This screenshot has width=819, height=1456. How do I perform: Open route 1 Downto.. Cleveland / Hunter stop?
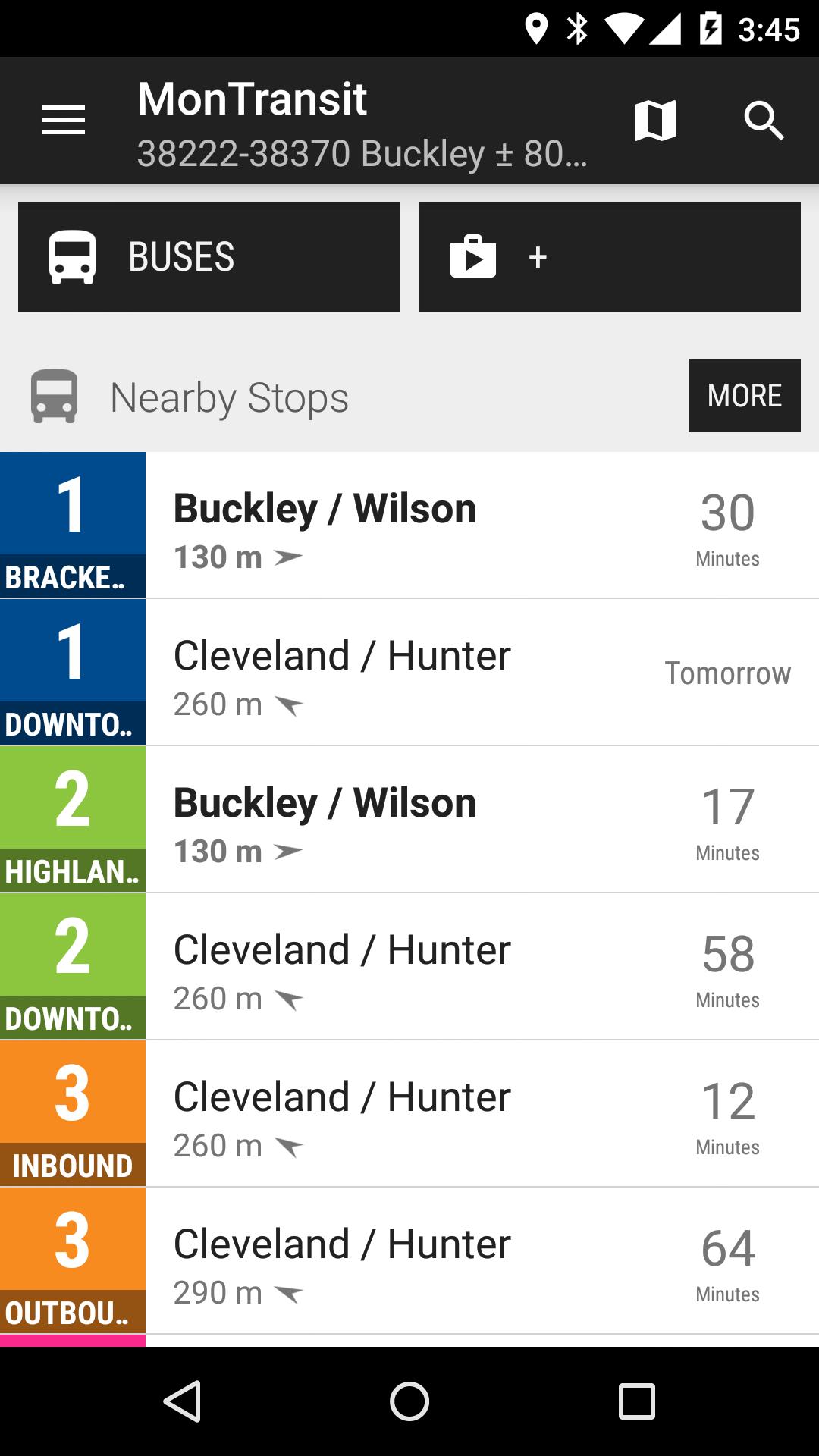click(409, 672)
